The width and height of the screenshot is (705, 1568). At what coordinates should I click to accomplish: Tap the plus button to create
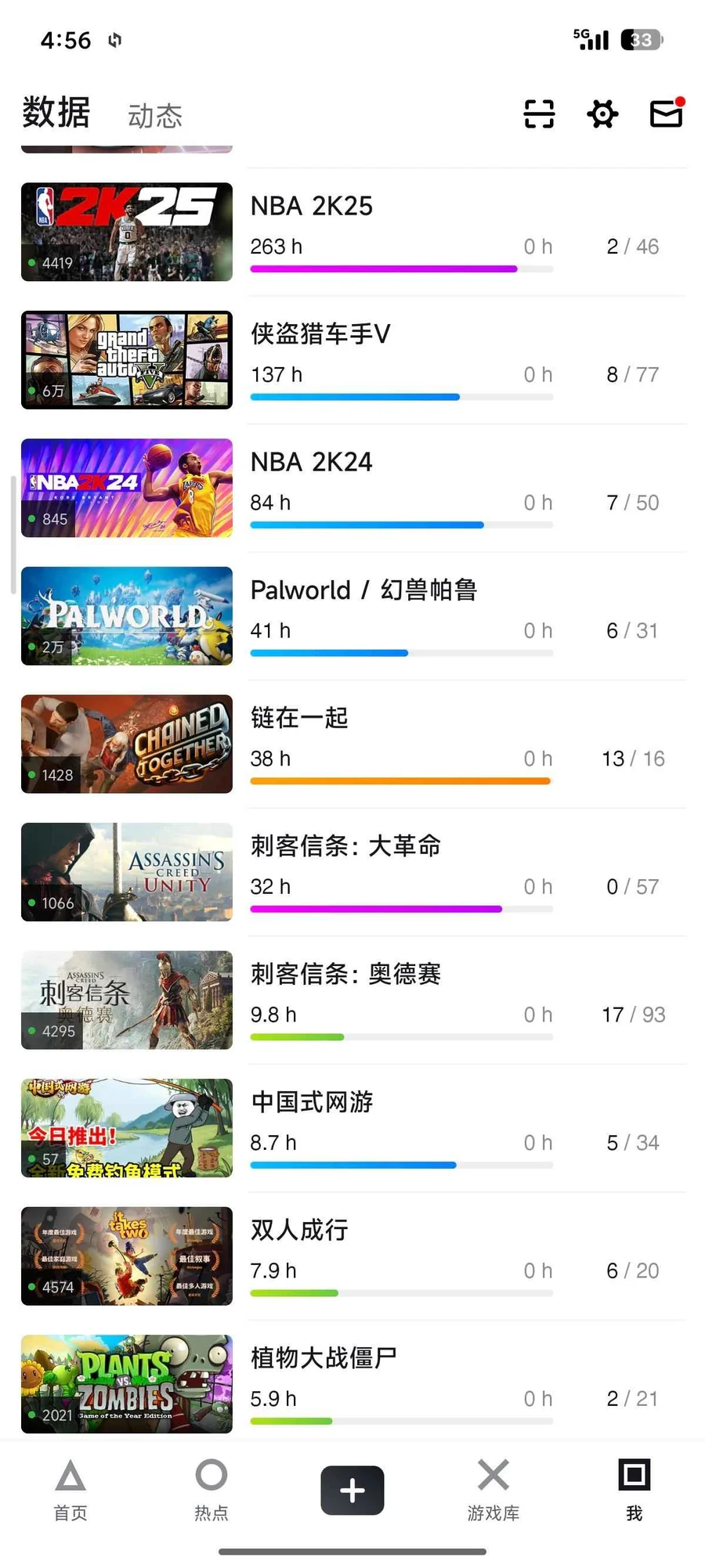coord(352,1490)
